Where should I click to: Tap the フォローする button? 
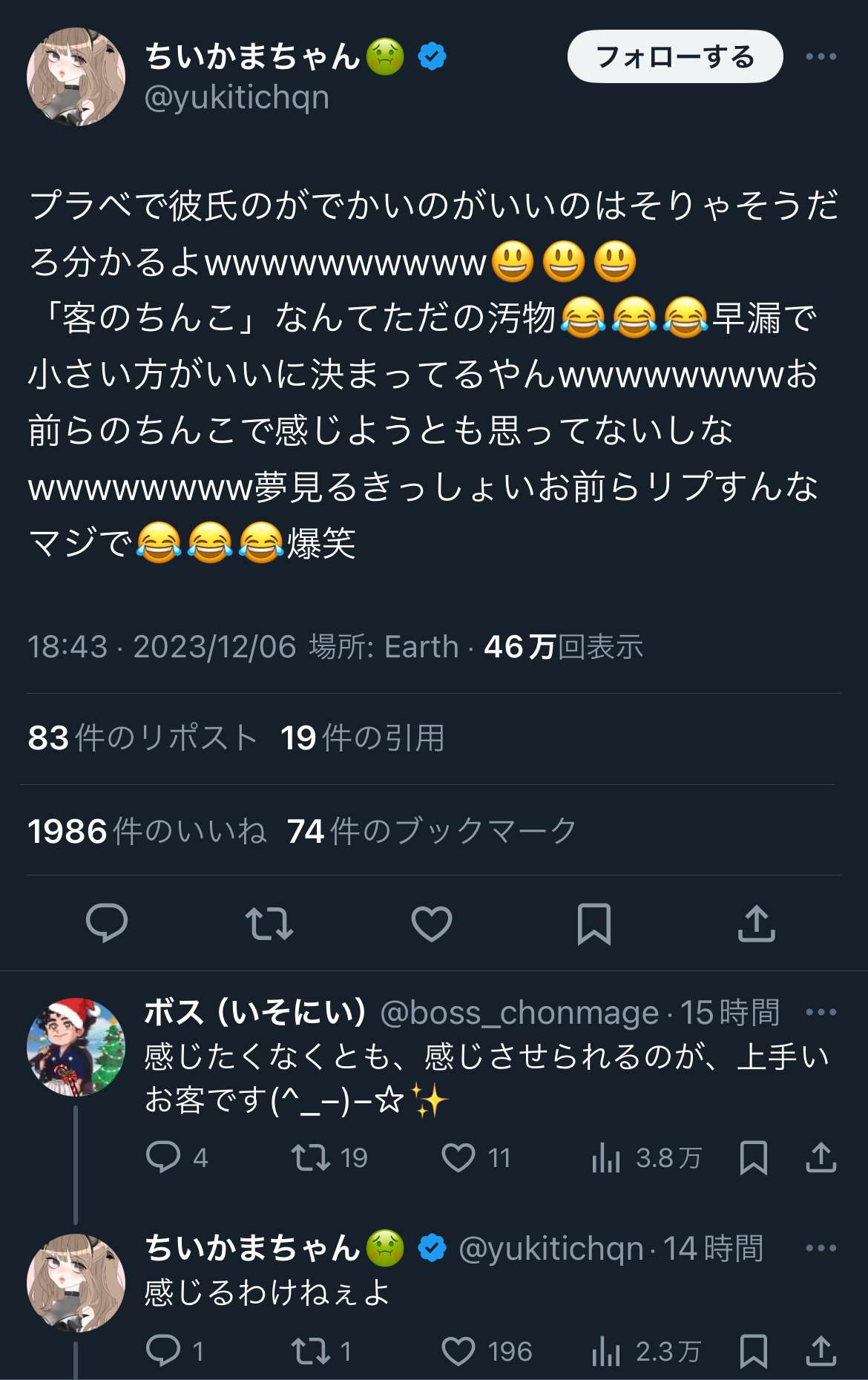pos(674,56)
